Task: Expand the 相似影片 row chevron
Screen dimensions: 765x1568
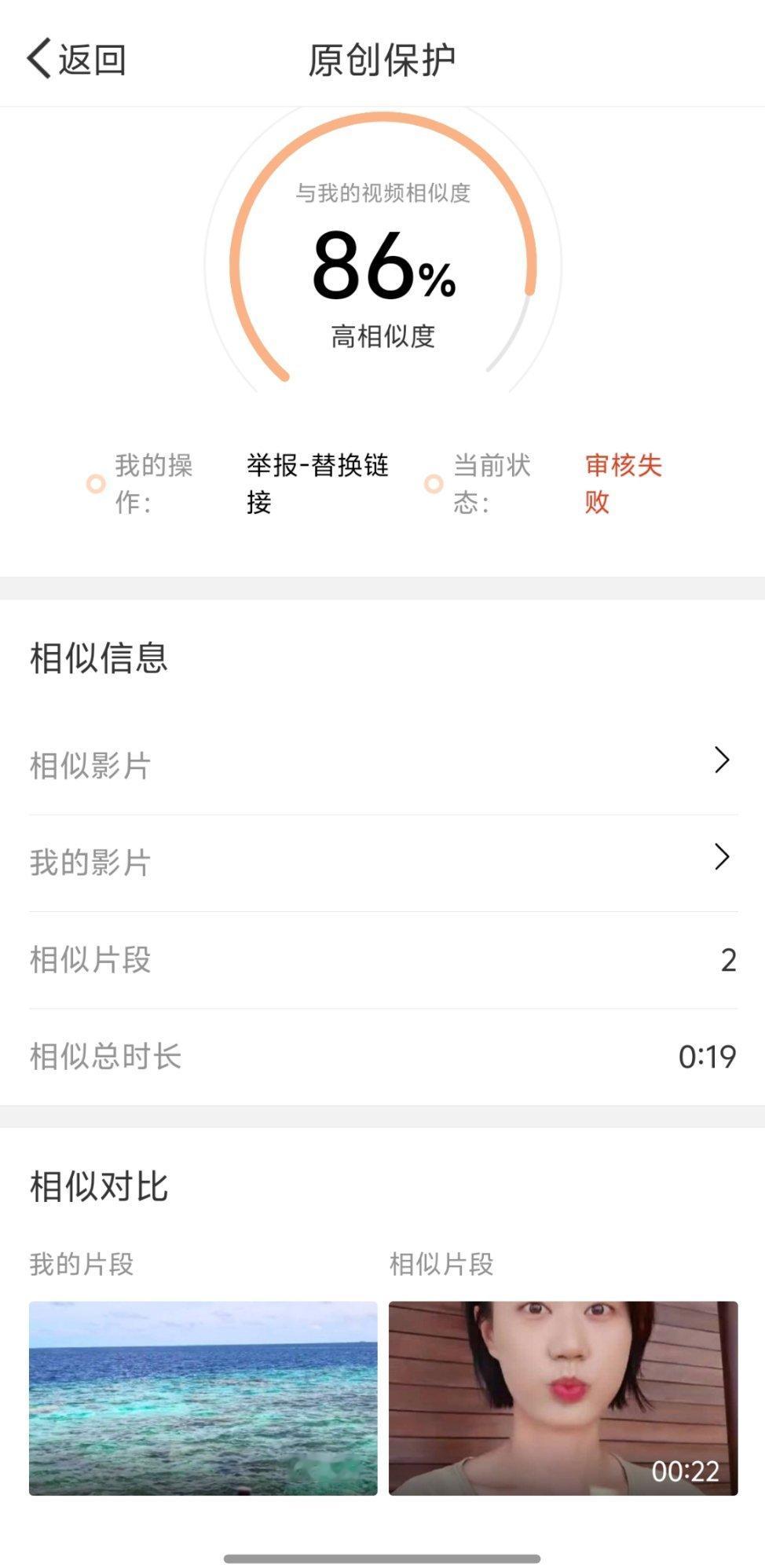Action: point(720,762)
